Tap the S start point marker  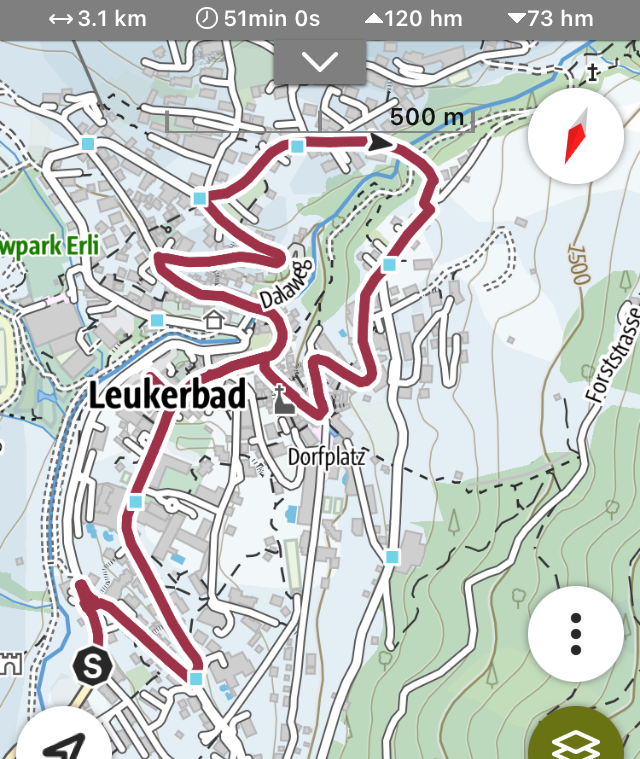coord(93,664)
